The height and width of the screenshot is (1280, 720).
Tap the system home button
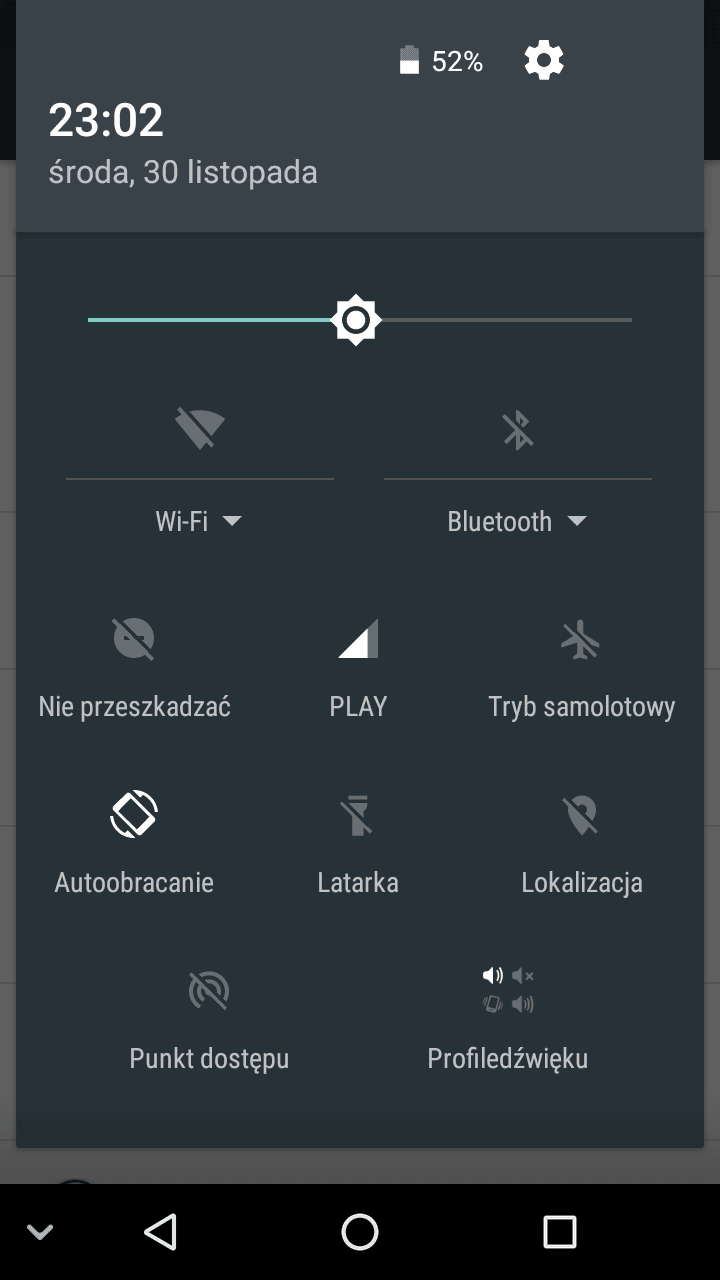[x=360, y=1232]
